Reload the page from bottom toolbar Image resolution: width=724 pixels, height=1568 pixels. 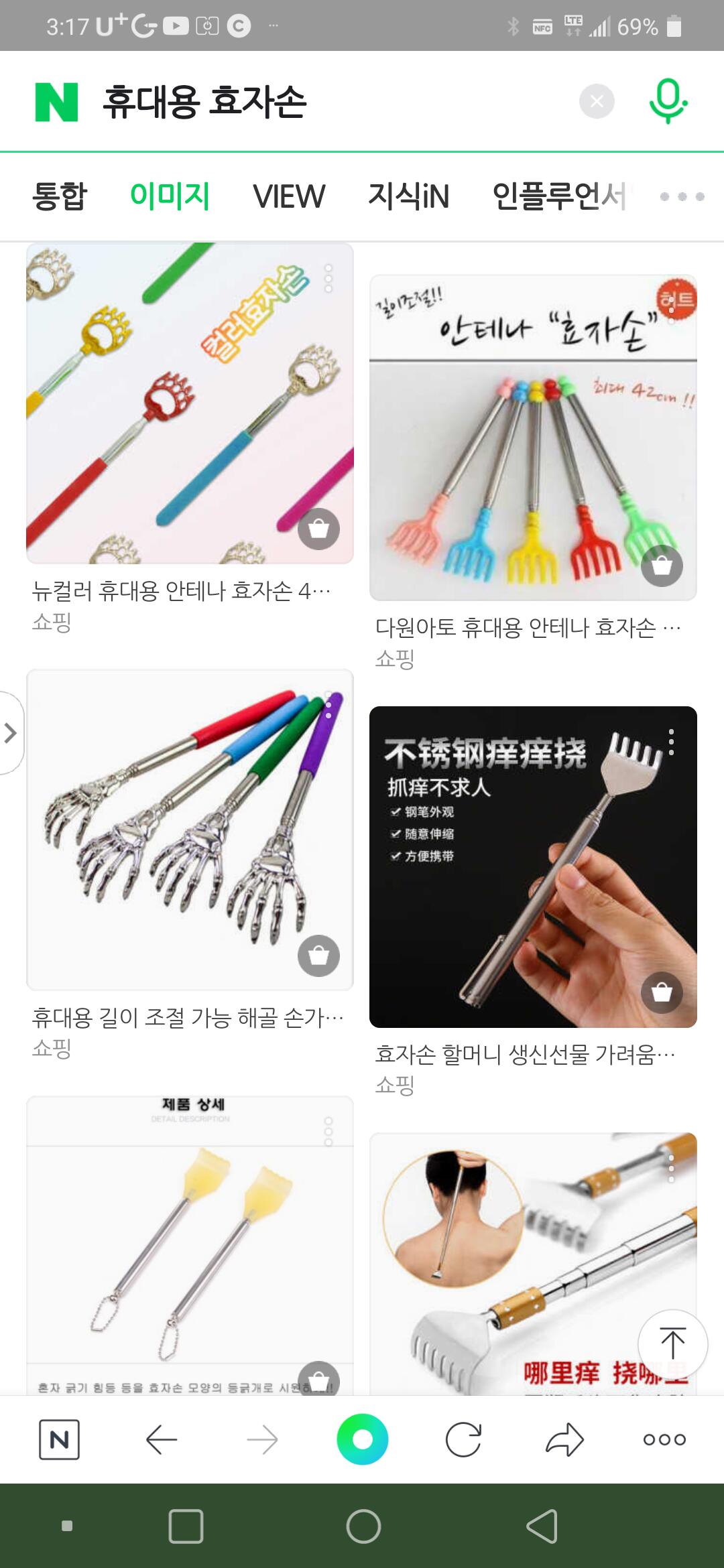pyautogui.click(x=463, y=1439)
